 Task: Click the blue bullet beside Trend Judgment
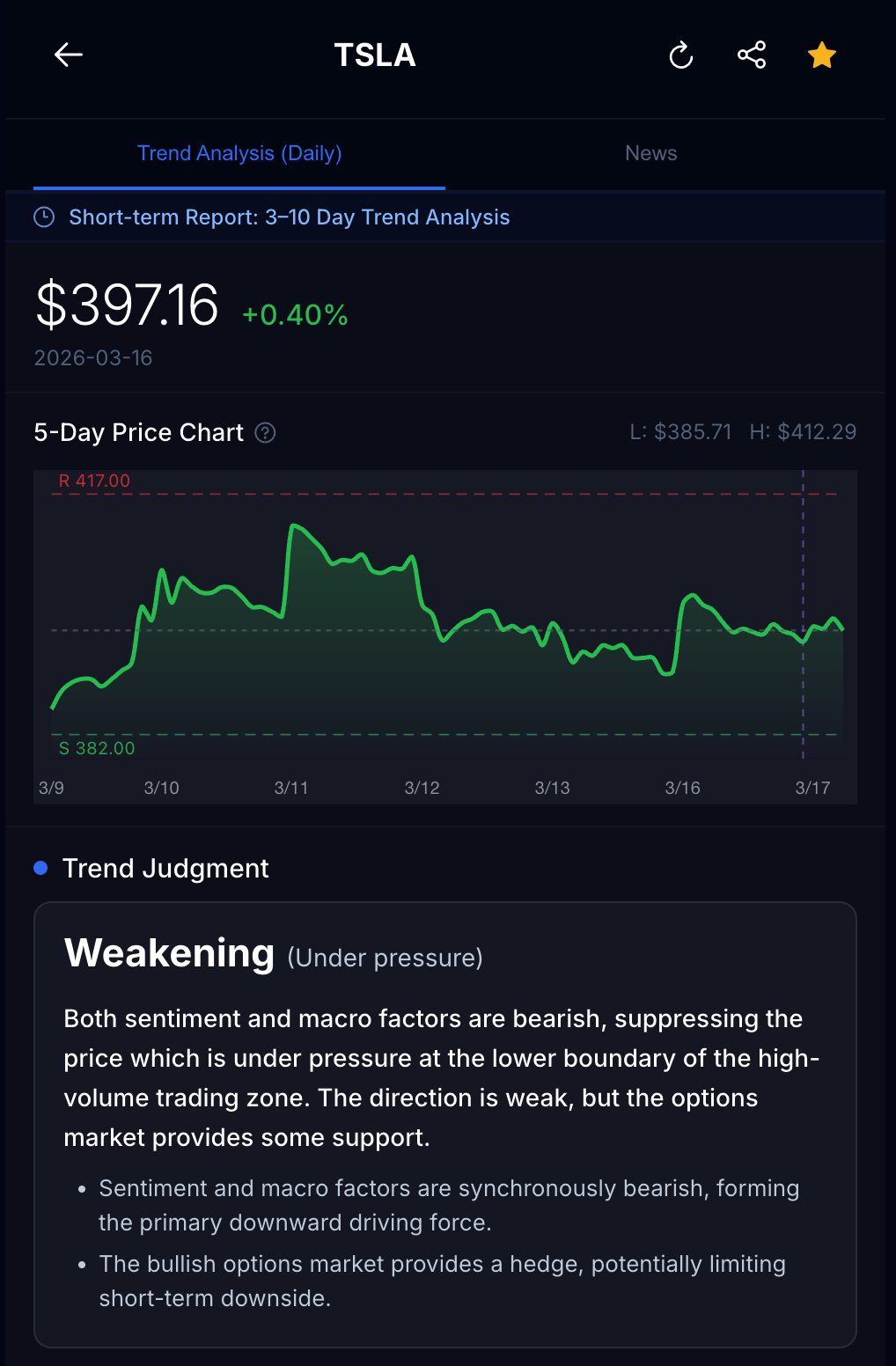coord(39,868)
